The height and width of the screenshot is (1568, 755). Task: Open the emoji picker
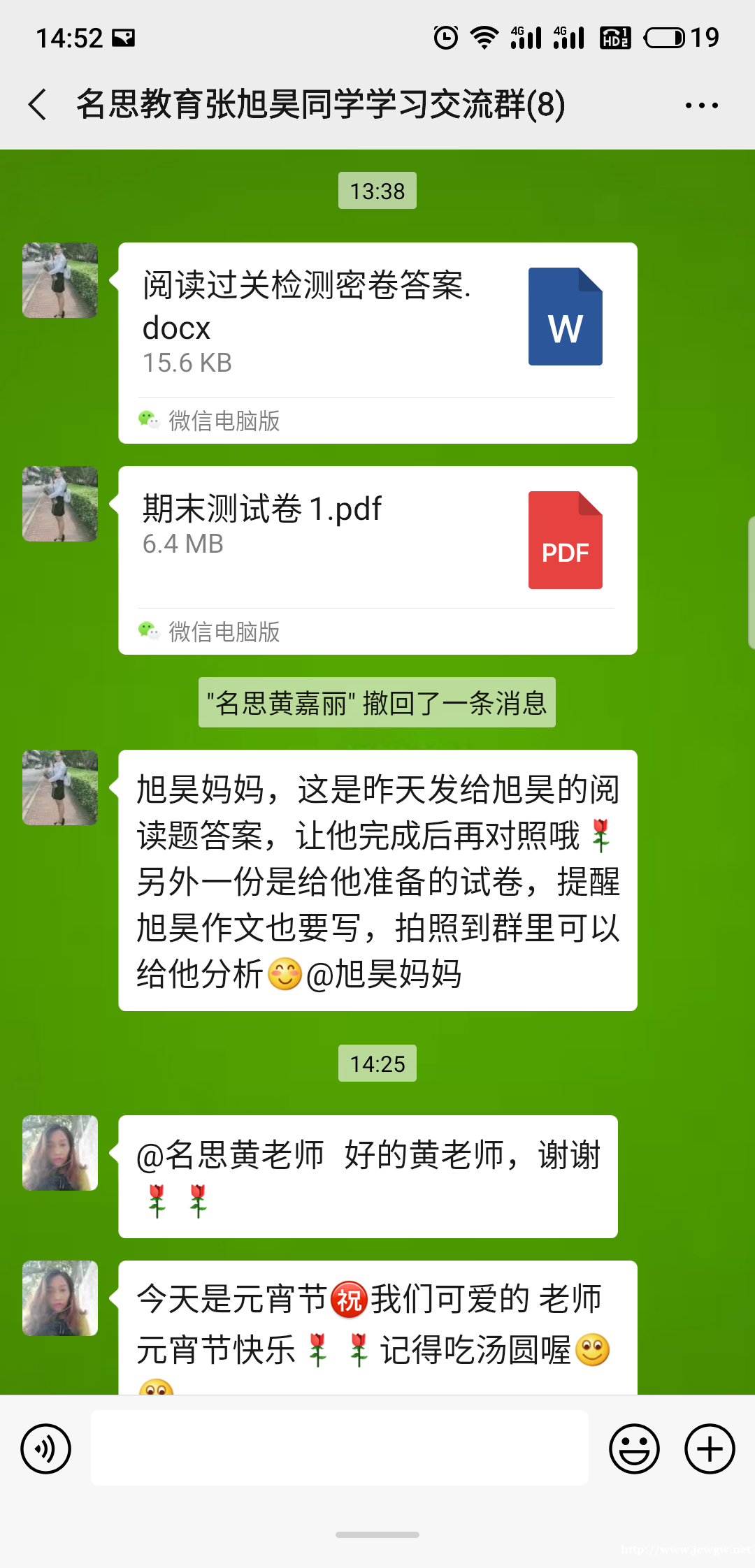634,1449
